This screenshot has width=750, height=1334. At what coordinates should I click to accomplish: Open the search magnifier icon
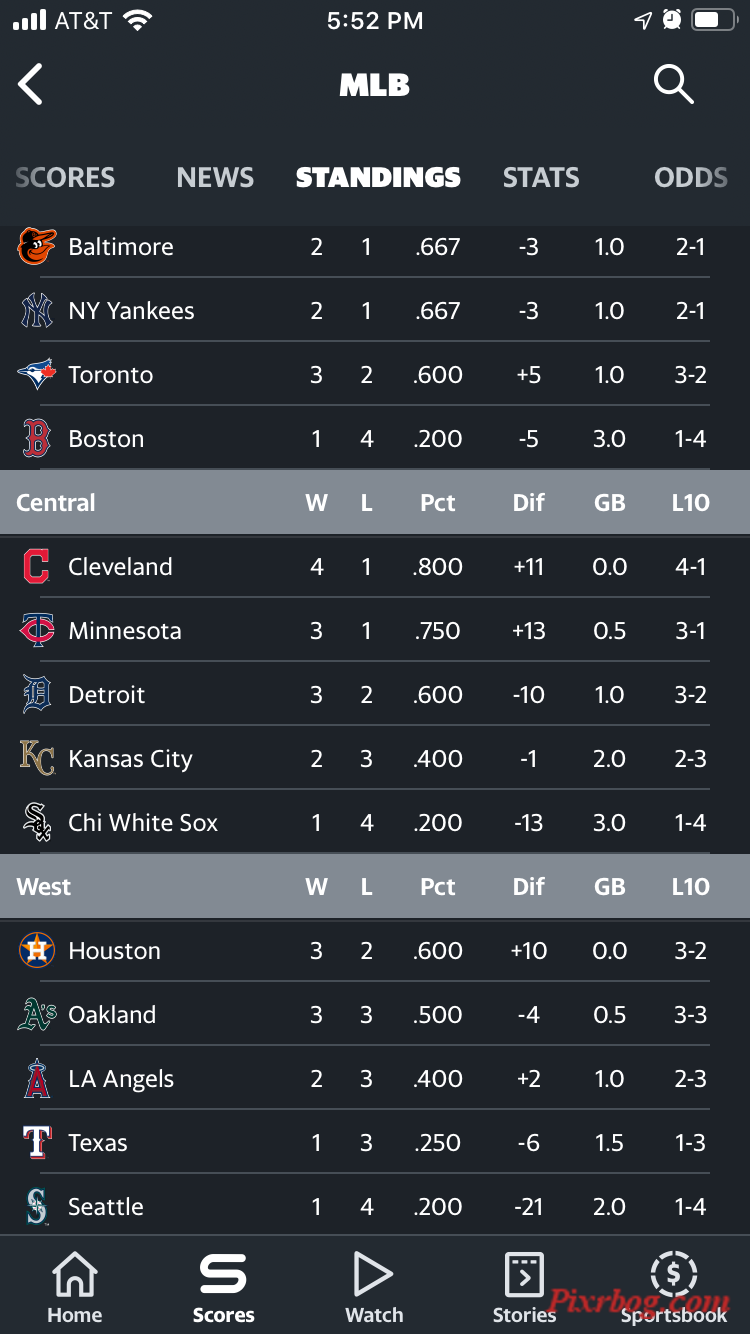pos(673,85)
